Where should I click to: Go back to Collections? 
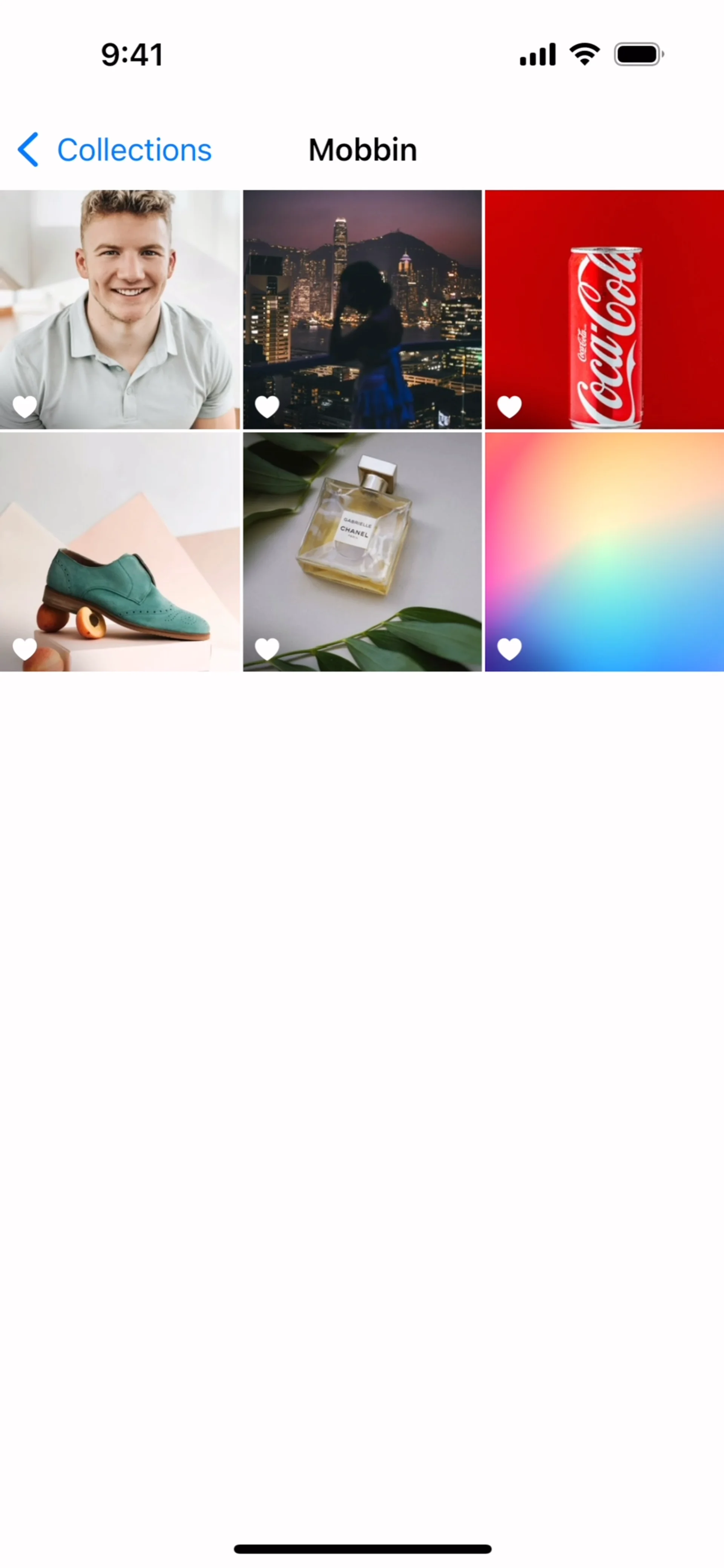click(115, 150)
